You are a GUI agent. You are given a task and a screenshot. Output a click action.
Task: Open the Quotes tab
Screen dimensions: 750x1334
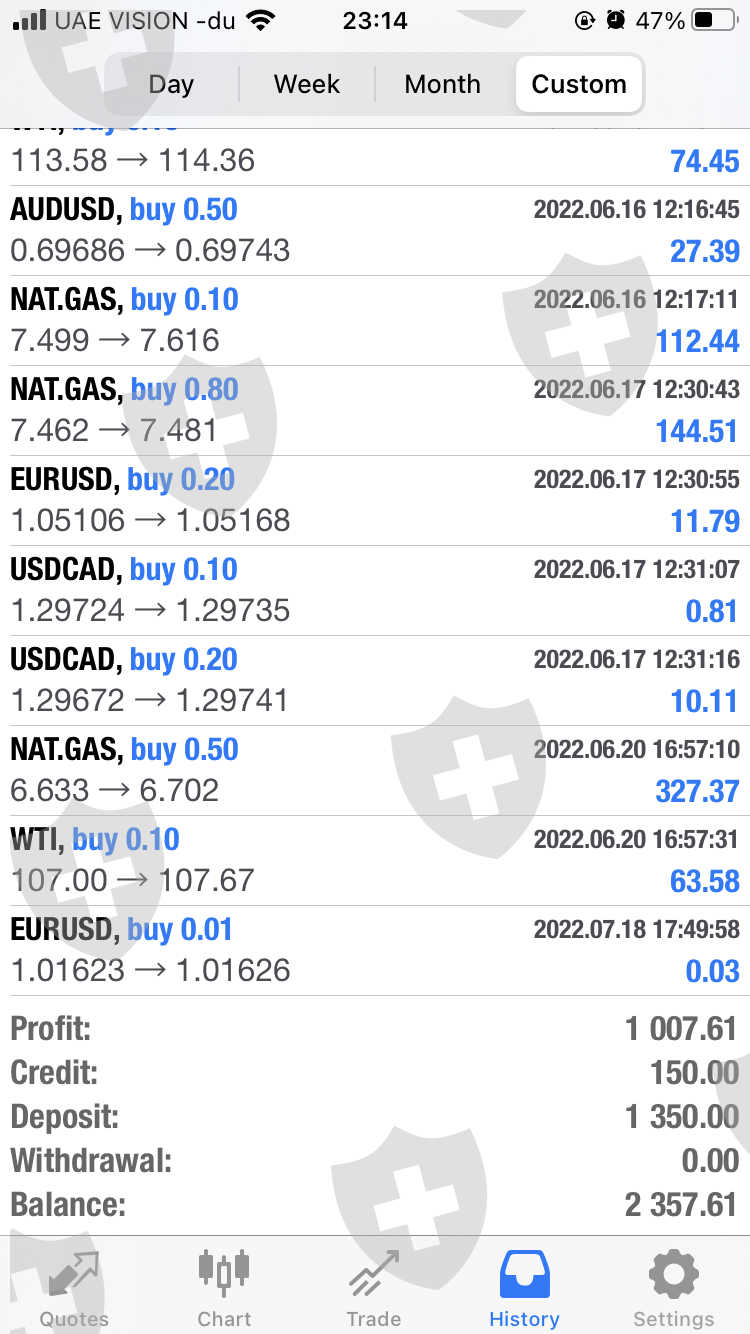coord(74,1288)
